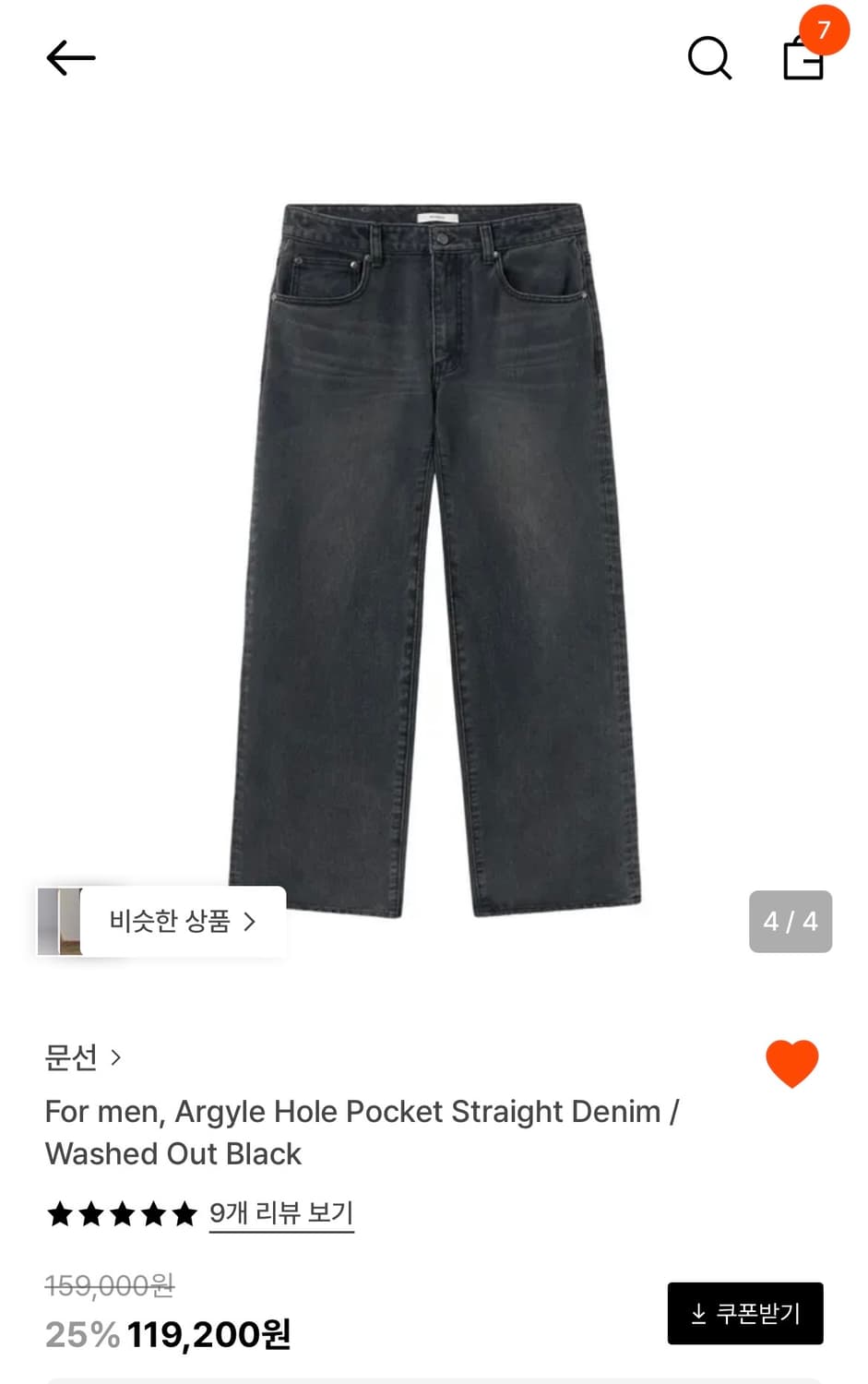Open the search icon

point(708,59)
